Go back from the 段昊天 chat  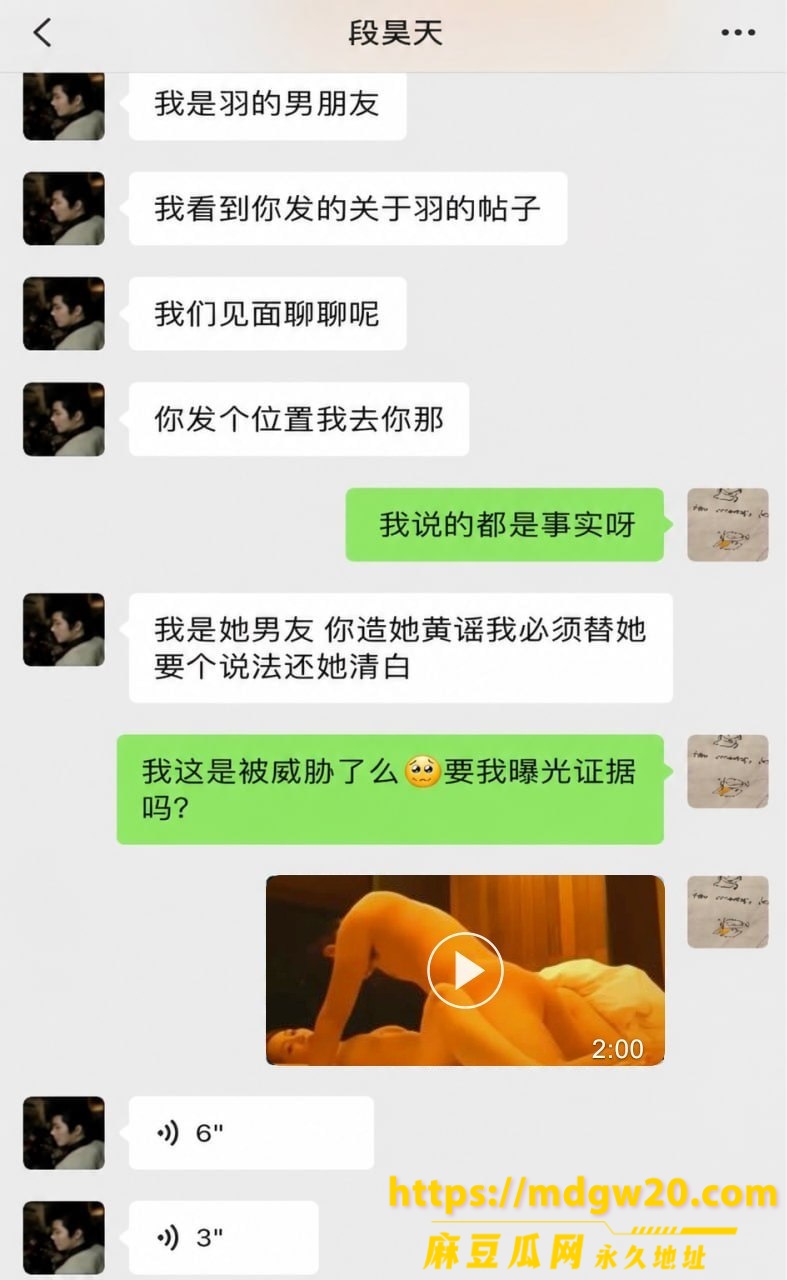click(41, 33)
